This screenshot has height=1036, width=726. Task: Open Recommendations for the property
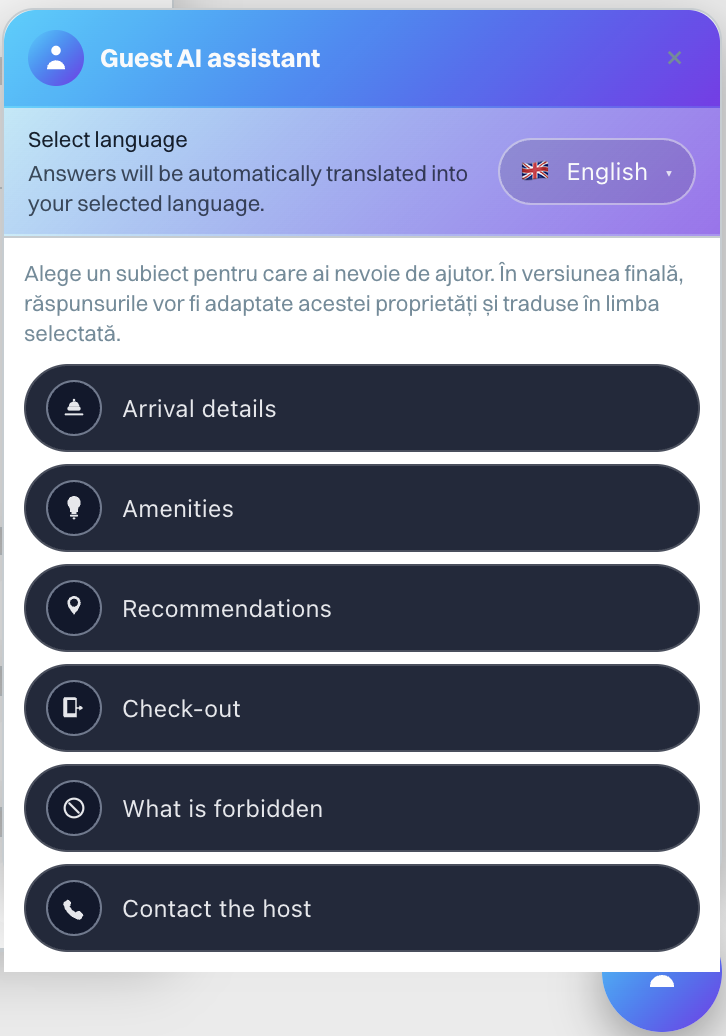point(360,608)
